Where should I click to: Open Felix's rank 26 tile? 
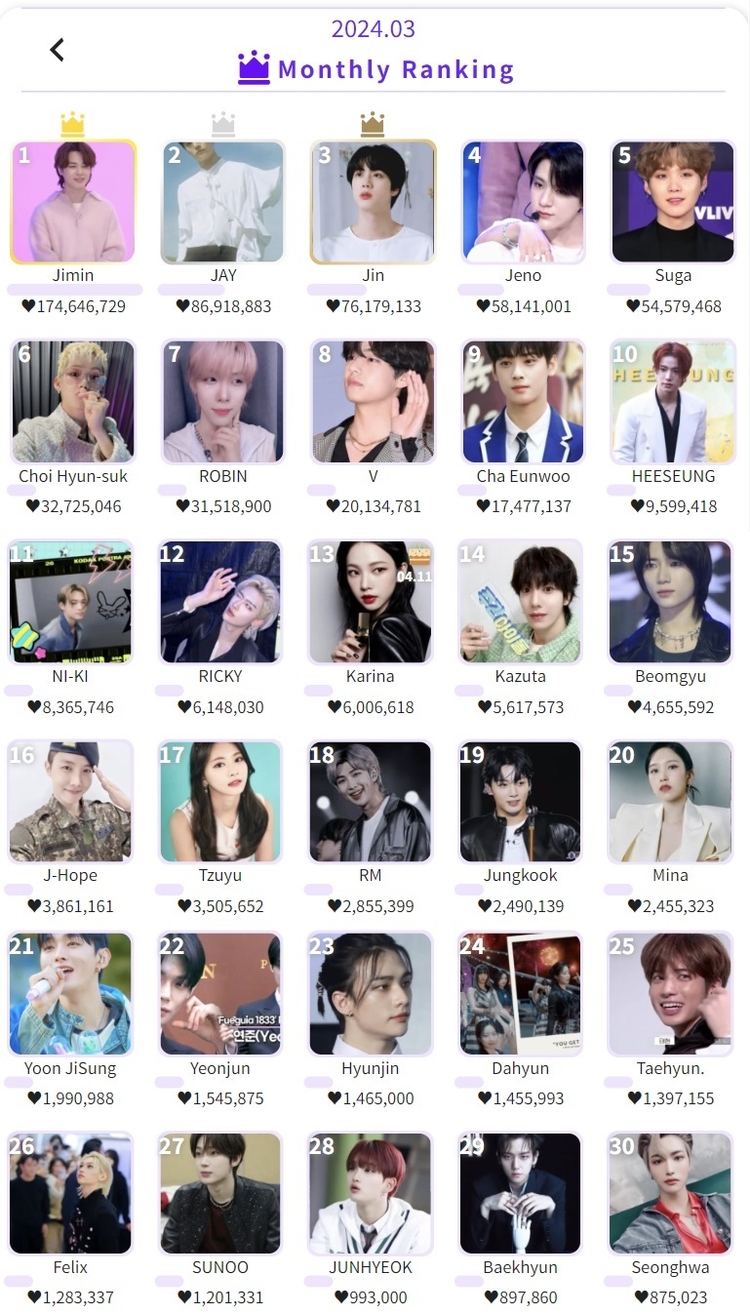point(70,1193)
